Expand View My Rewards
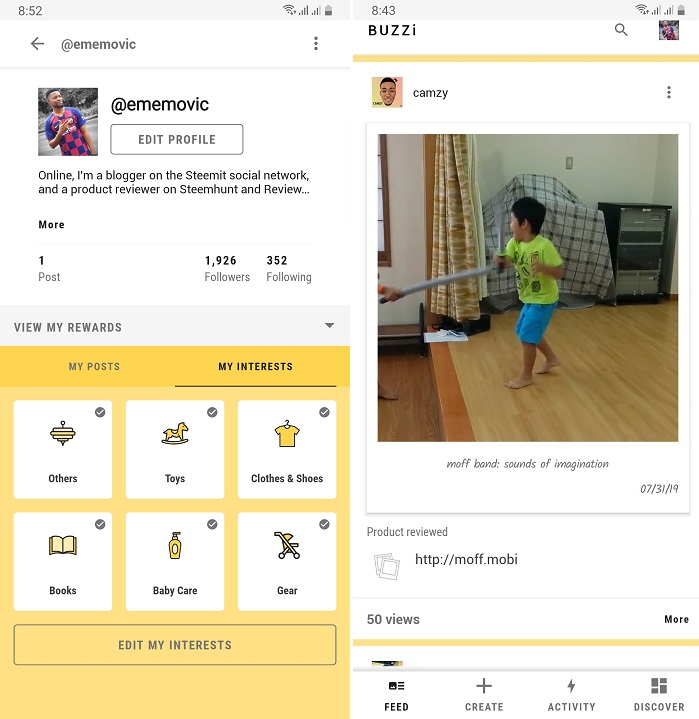Image resolution: width=699 pixels, height=719 pixels. pos(175,327)
